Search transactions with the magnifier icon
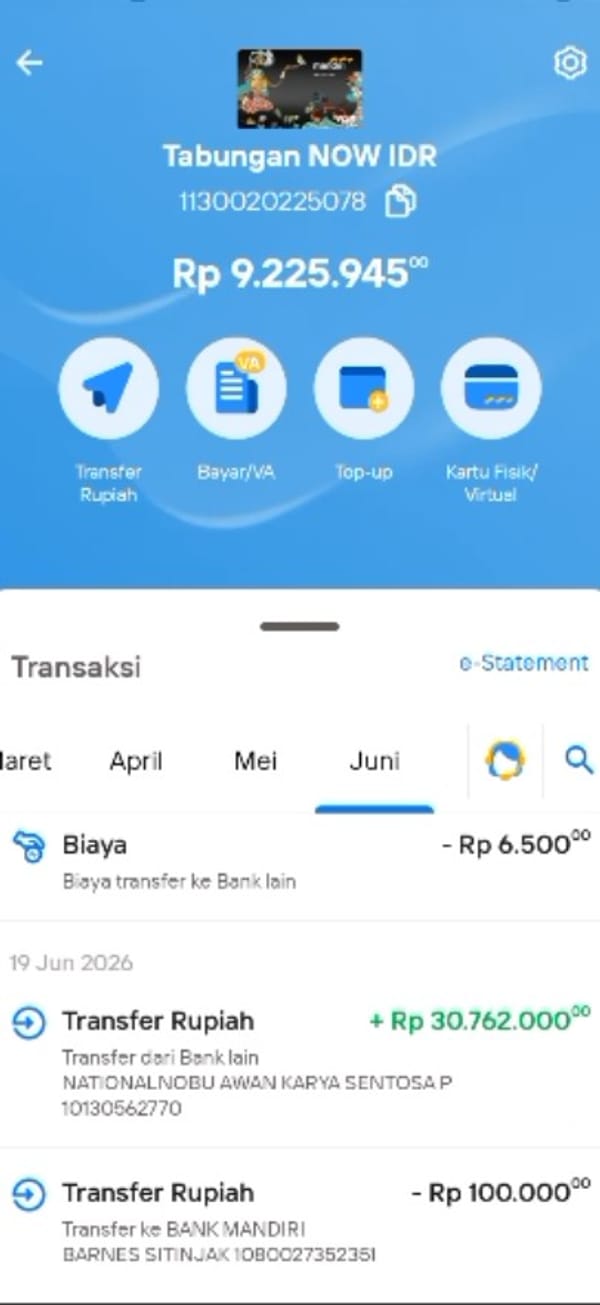The image size is (600, 1305). (579, 761)
